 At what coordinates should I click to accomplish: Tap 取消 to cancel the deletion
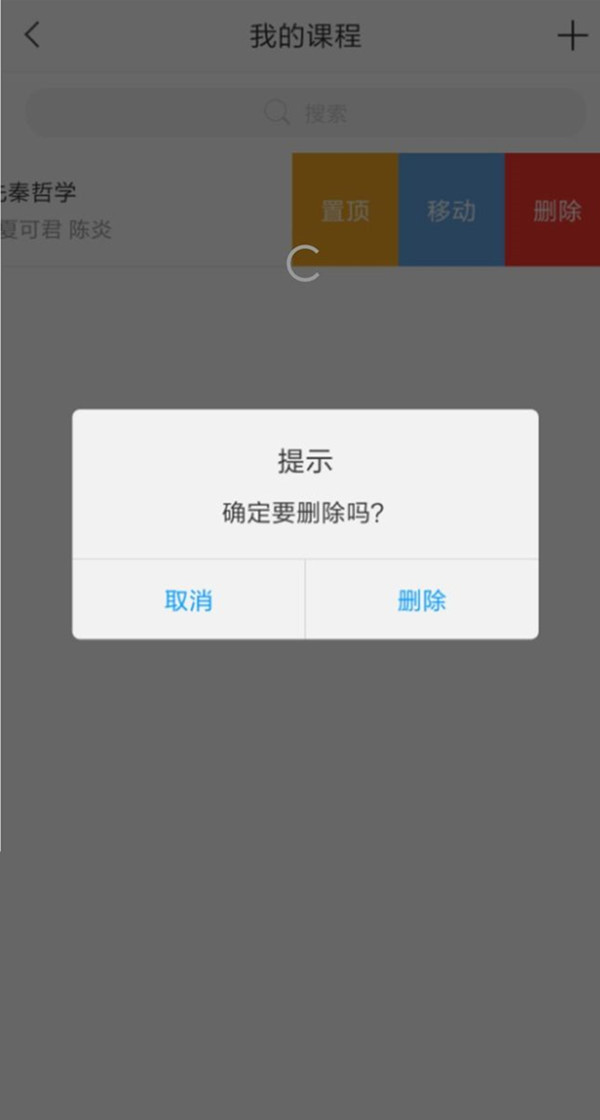(x=188, y=600)
